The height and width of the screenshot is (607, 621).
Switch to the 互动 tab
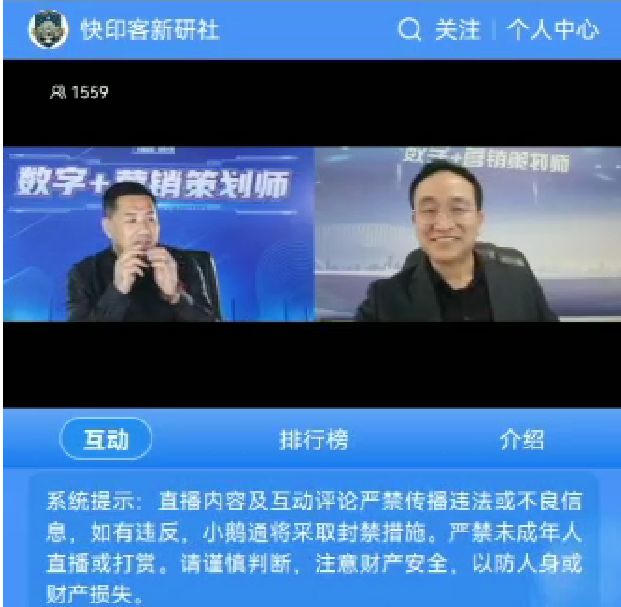click(x=106, y=440)
